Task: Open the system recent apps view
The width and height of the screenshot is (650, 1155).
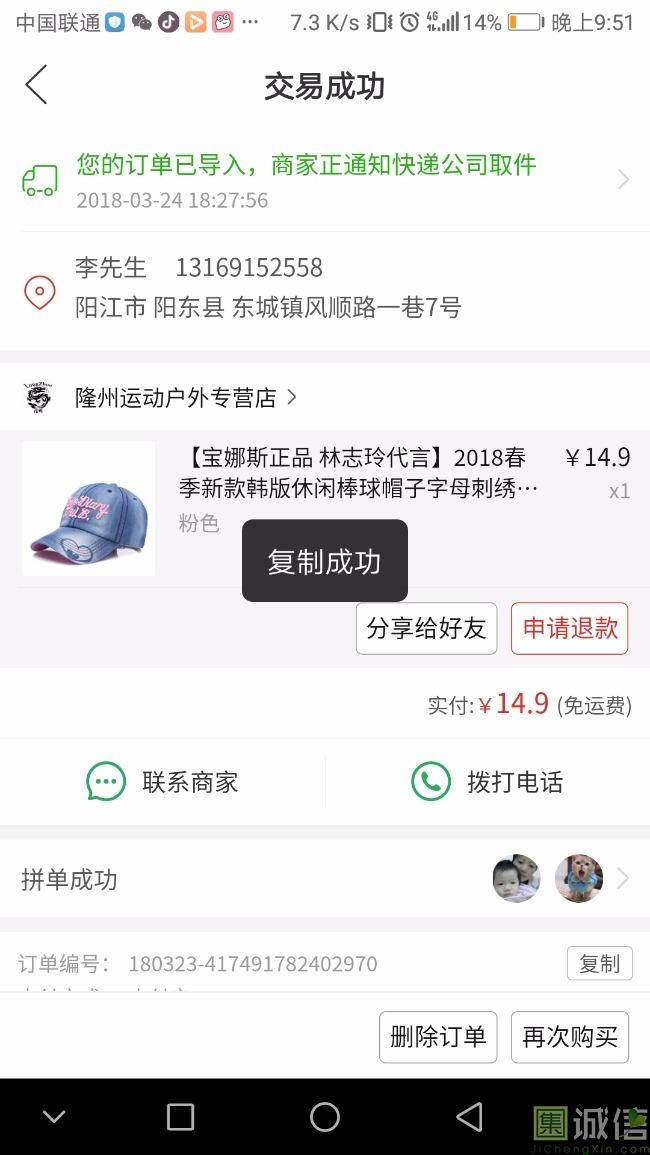Action: pos(180,1116)
